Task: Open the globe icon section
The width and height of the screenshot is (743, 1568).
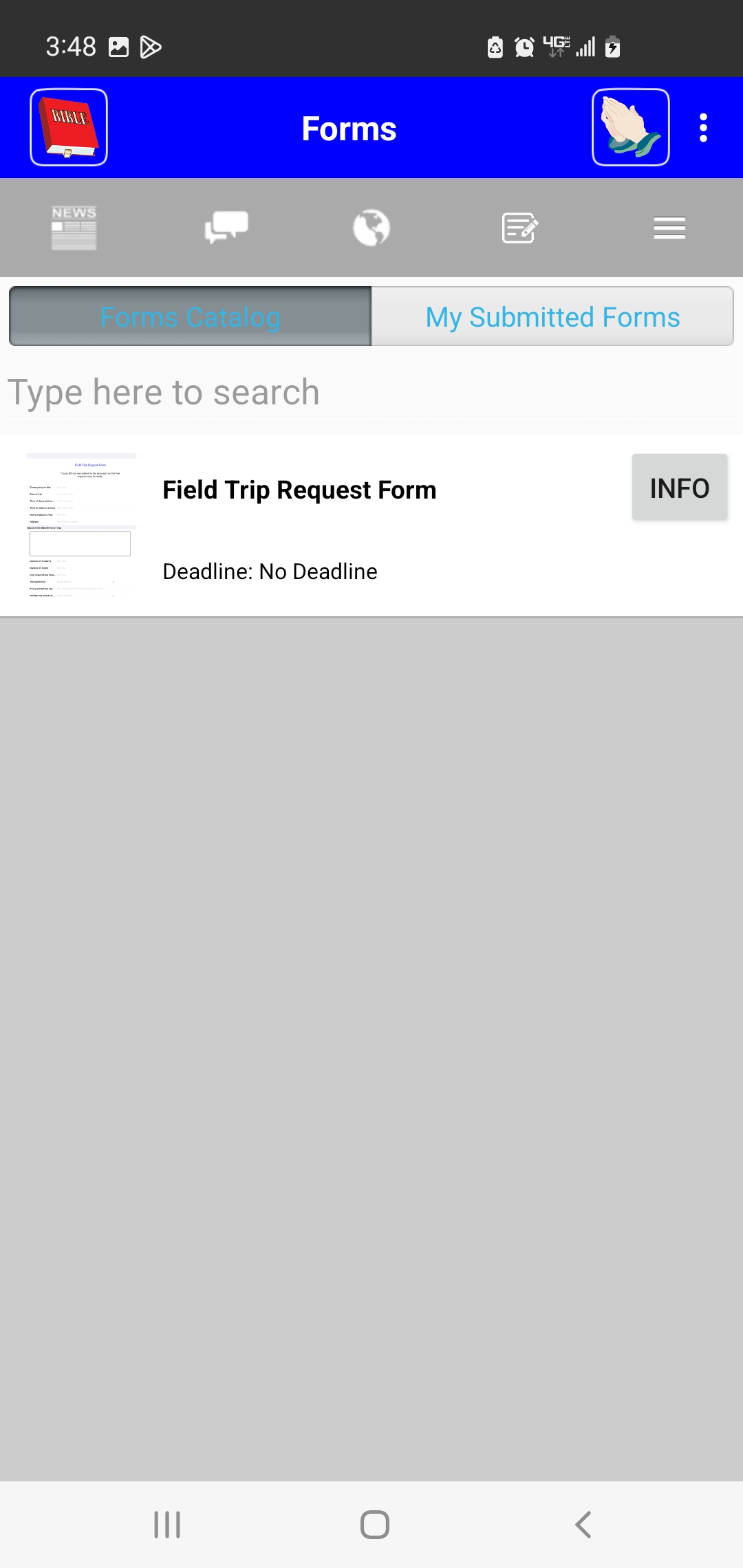Action: pos(371,228)
